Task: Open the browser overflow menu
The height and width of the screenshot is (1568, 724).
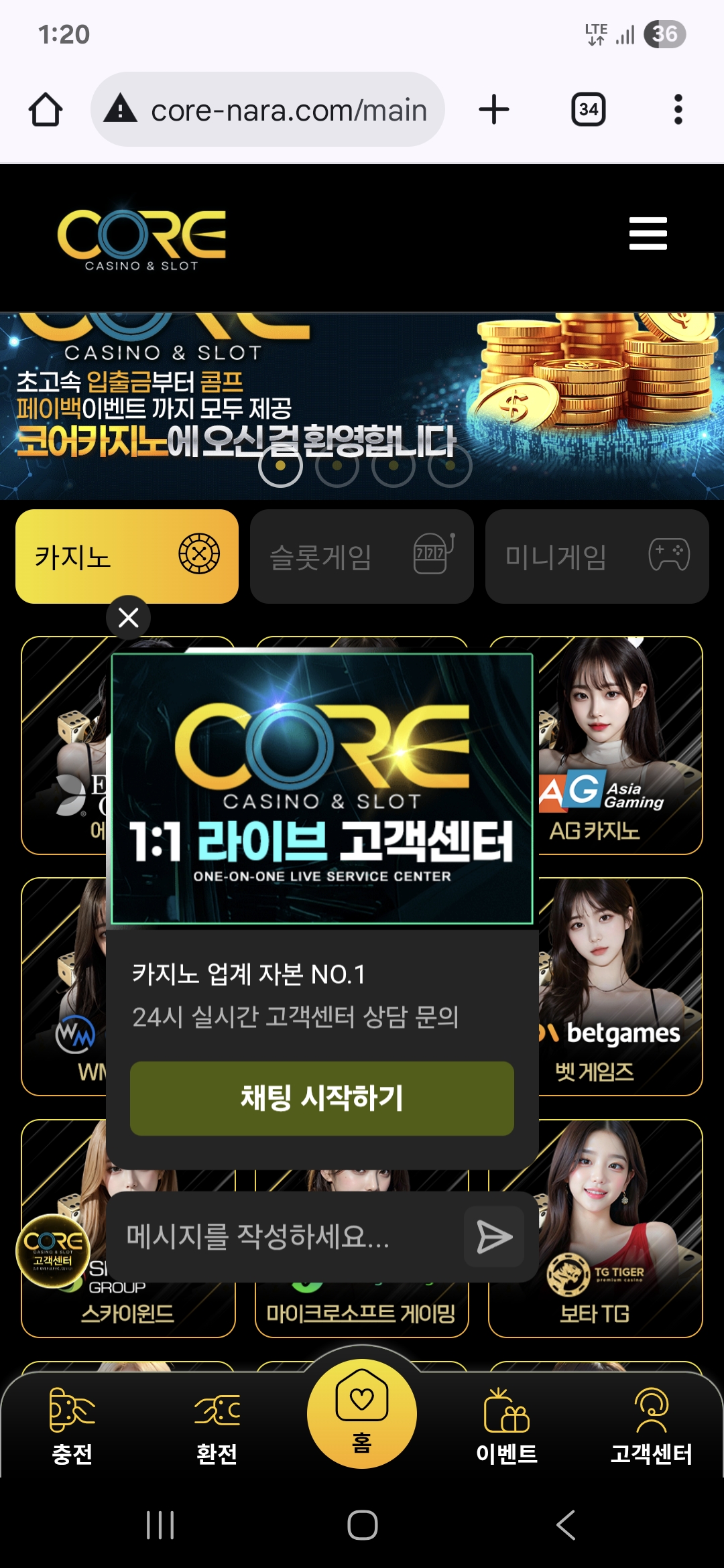Action: (678, 109)
